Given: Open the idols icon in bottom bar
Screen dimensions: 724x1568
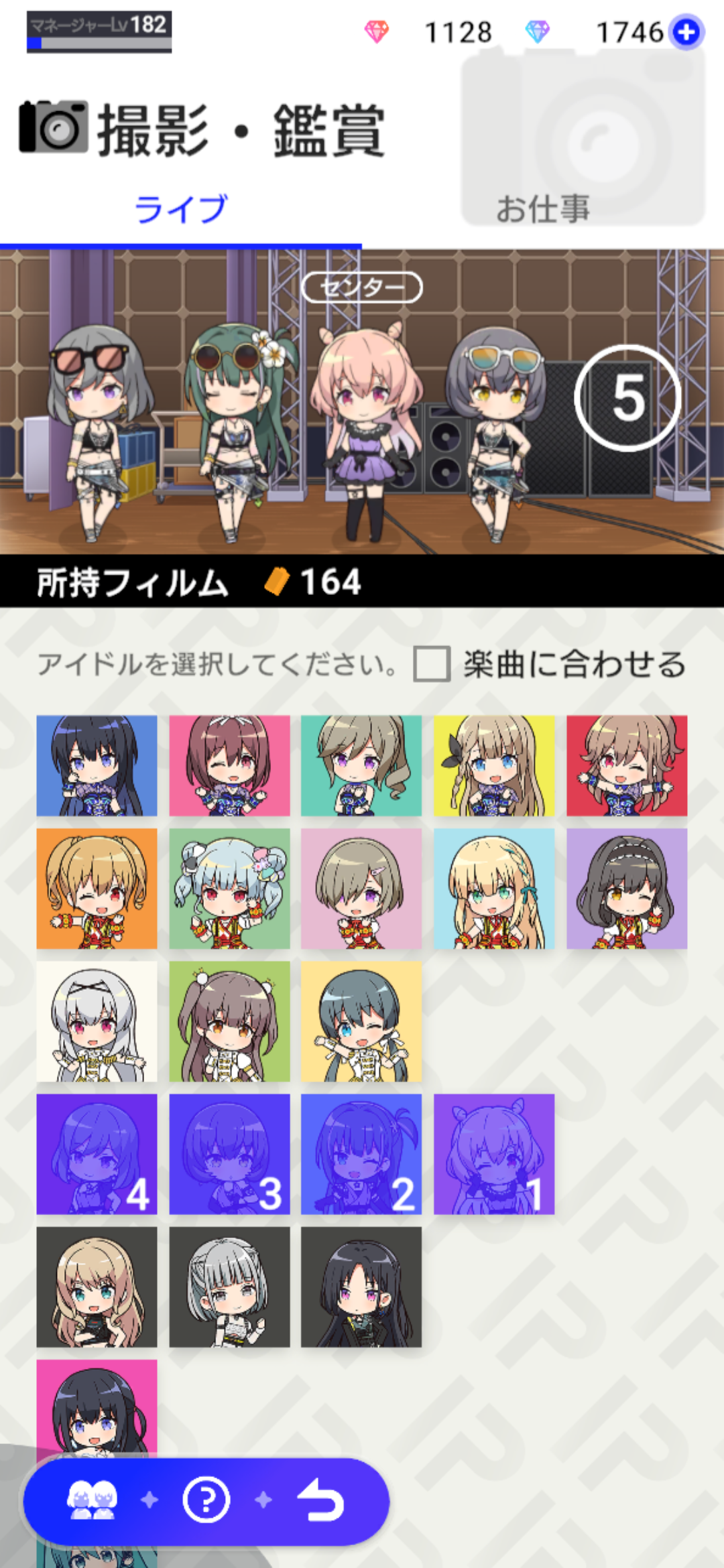Looking at the screenshot, I should pos(93,1500).
